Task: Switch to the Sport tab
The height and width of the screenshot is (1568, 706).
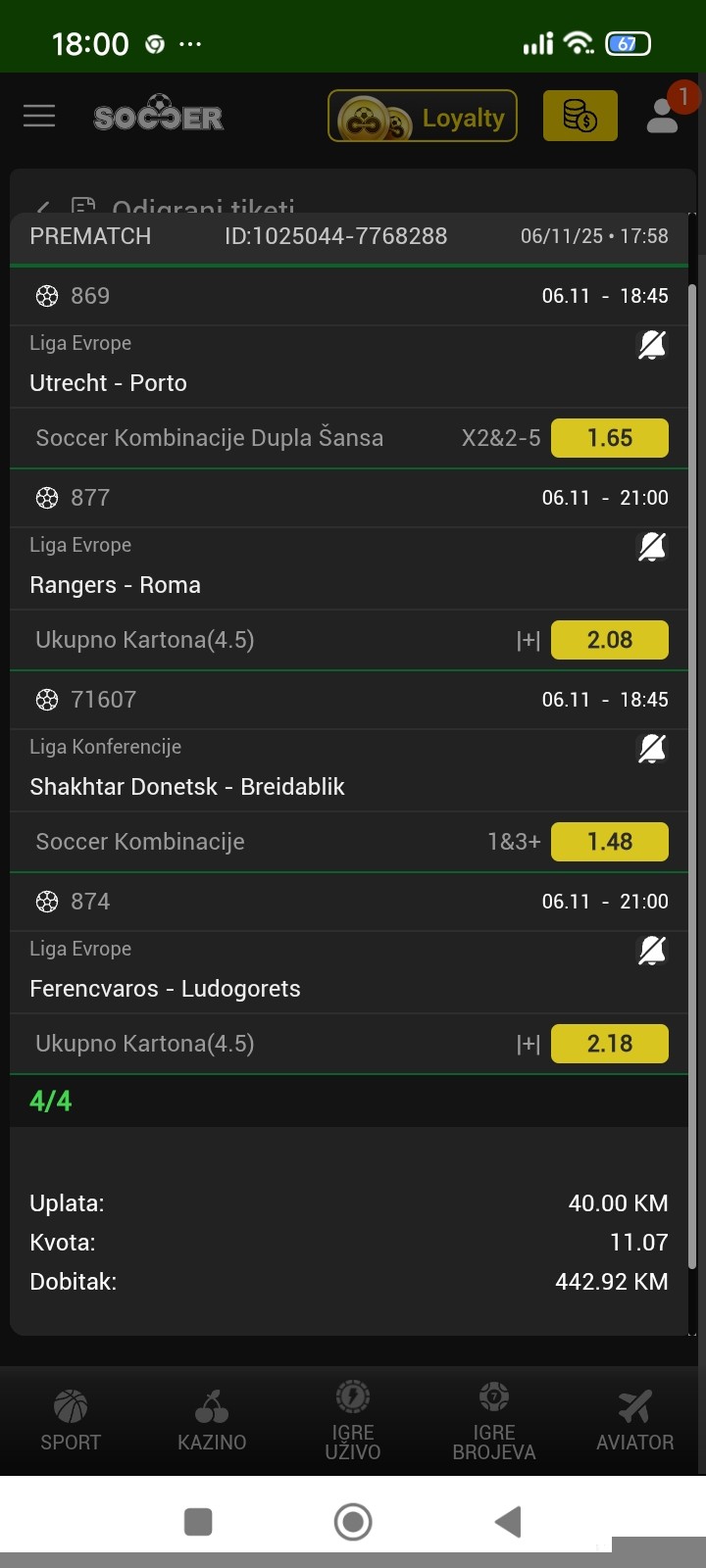Action: tap(71, 1420)
